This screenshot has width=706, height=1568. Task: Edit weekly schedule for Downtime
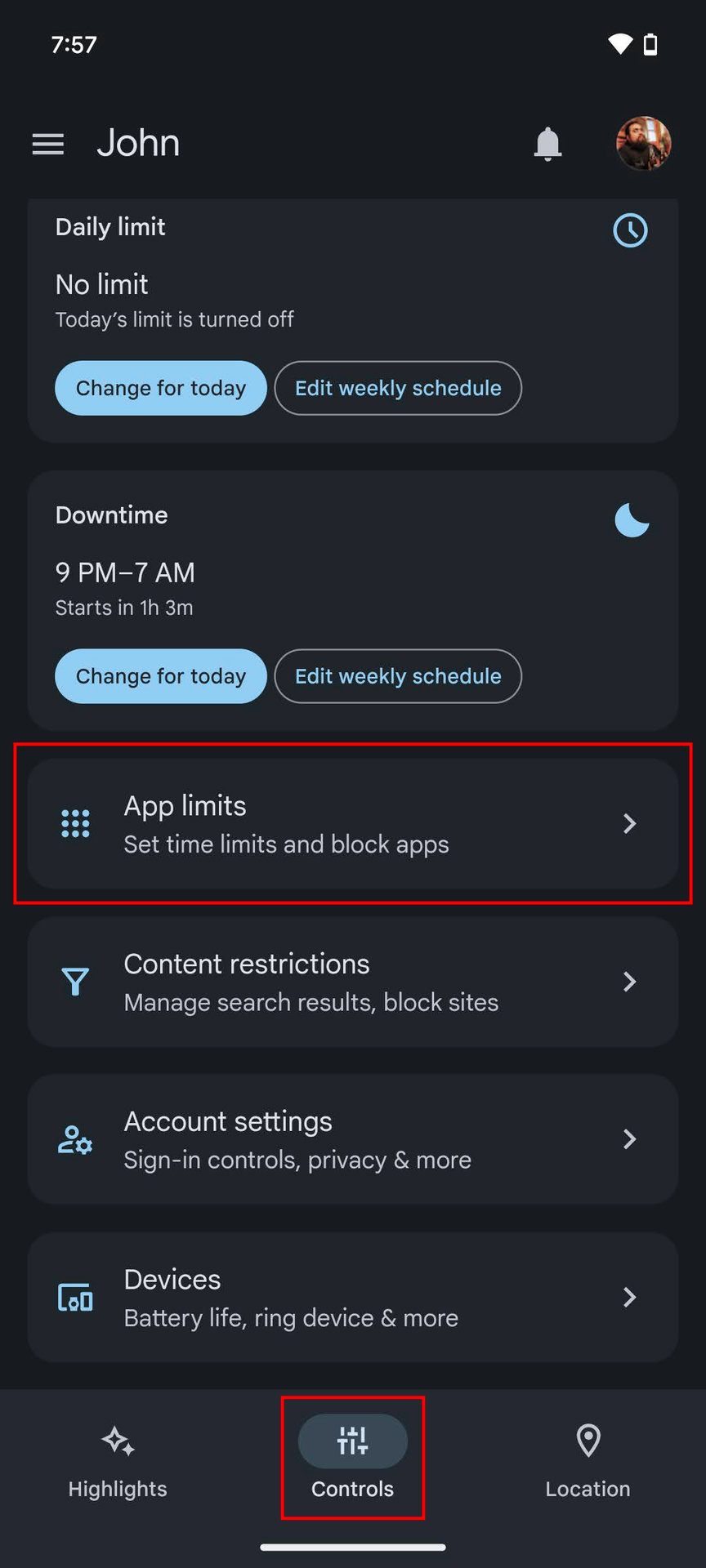398,676
